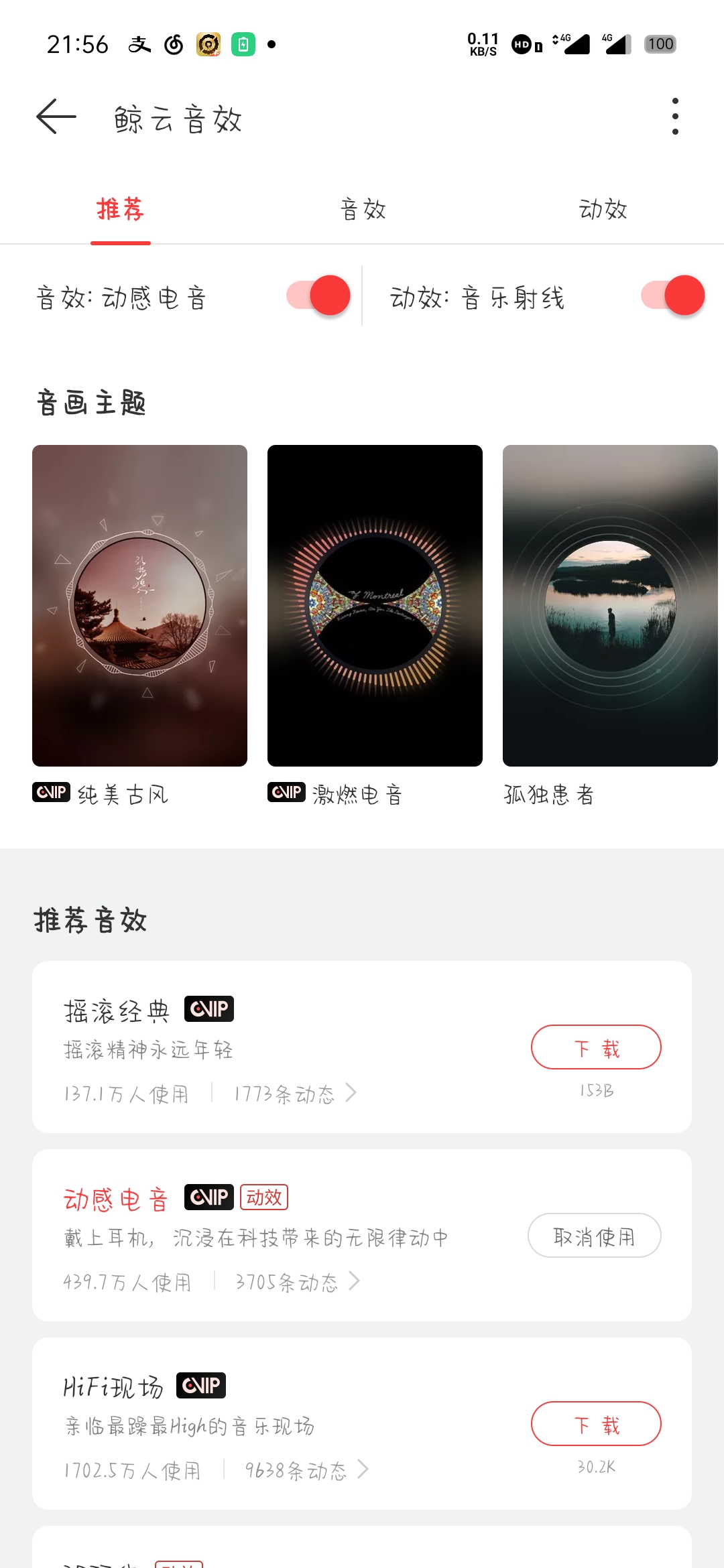View 1773条动态 for 摇滚经典
Image resolution: width=724 pixels, height=1568 pixels.
click(295, 1094)
